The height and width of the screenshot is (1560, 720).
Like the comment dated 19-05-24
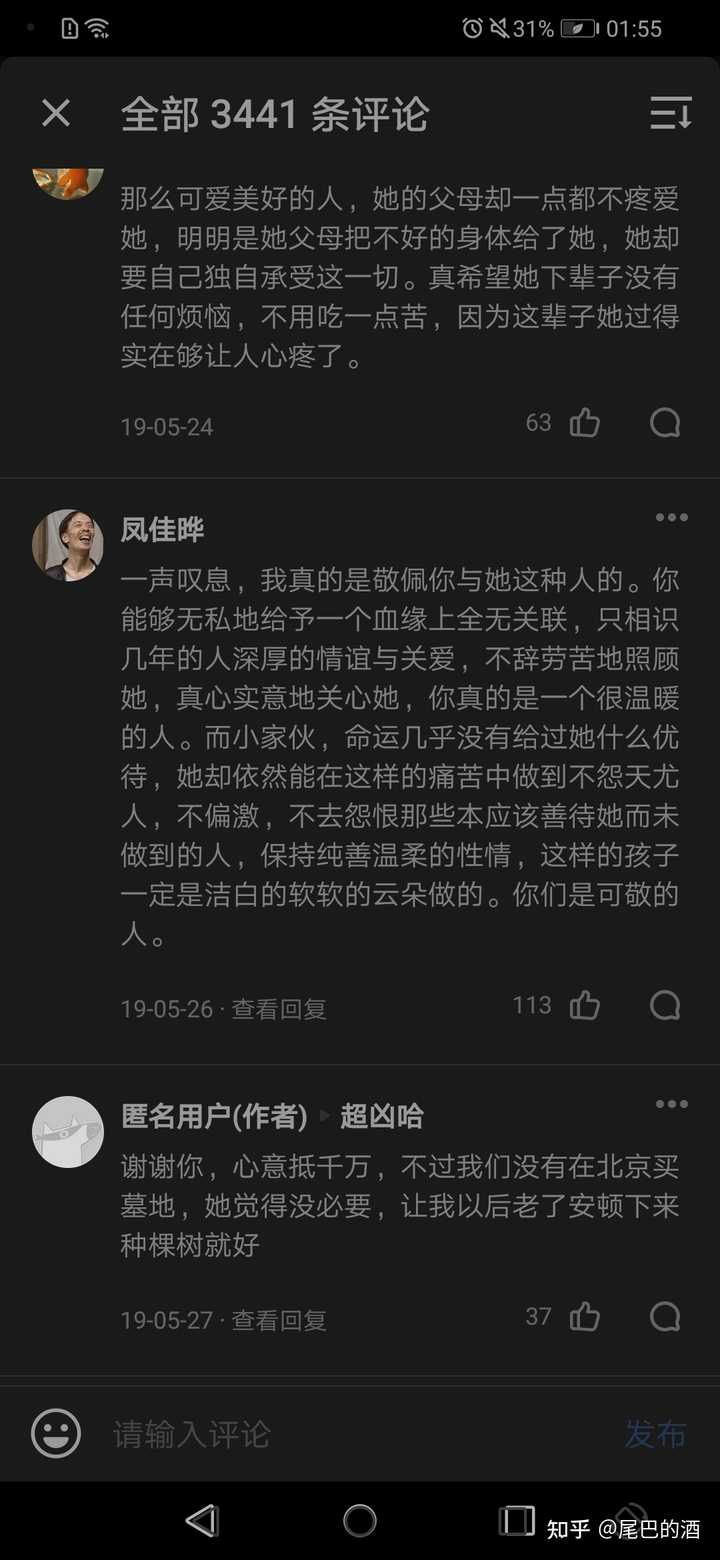[584, 424]
